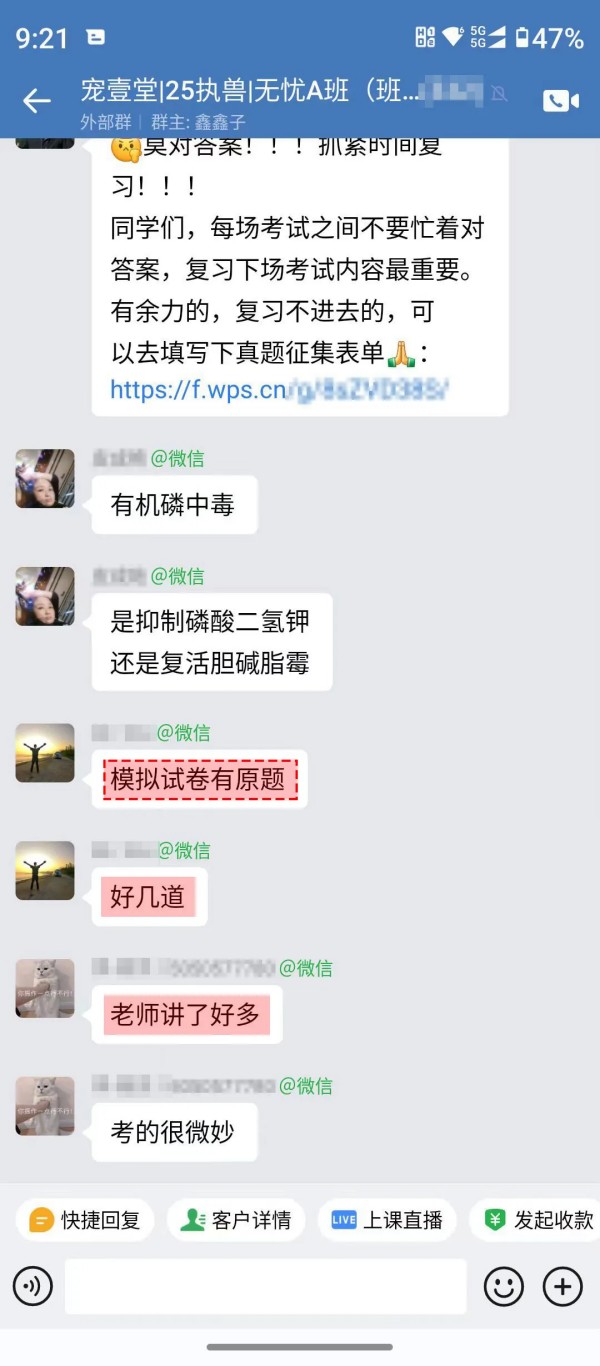
Task: Start a video call in this group
Action: (561, 100)
